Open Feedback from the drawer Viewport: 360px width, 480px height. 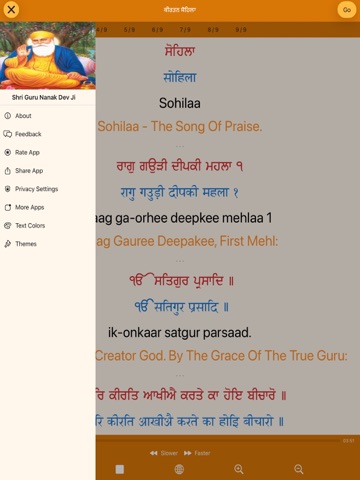tap(48, 134)
